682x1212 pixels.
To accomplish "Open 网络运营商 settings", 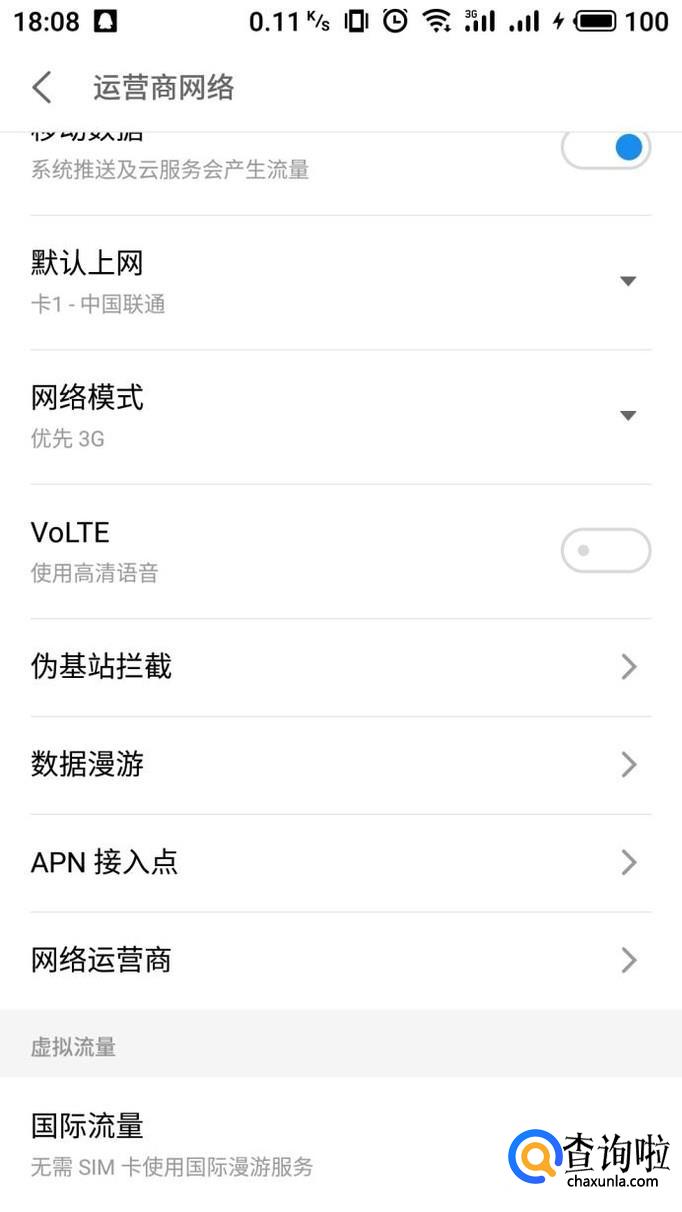I will [x=340, y=961].
